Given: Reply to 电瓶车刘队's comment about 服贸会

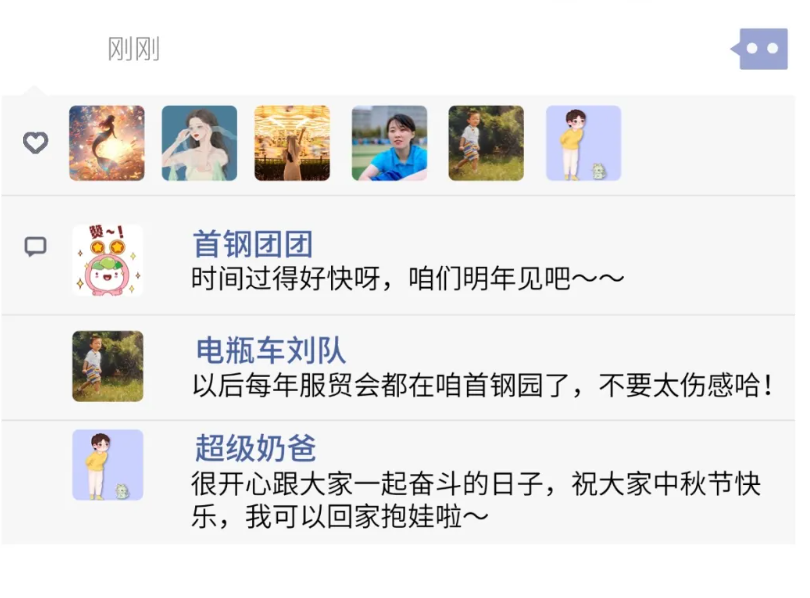Looking at the screenshot, I should point(482,385).
